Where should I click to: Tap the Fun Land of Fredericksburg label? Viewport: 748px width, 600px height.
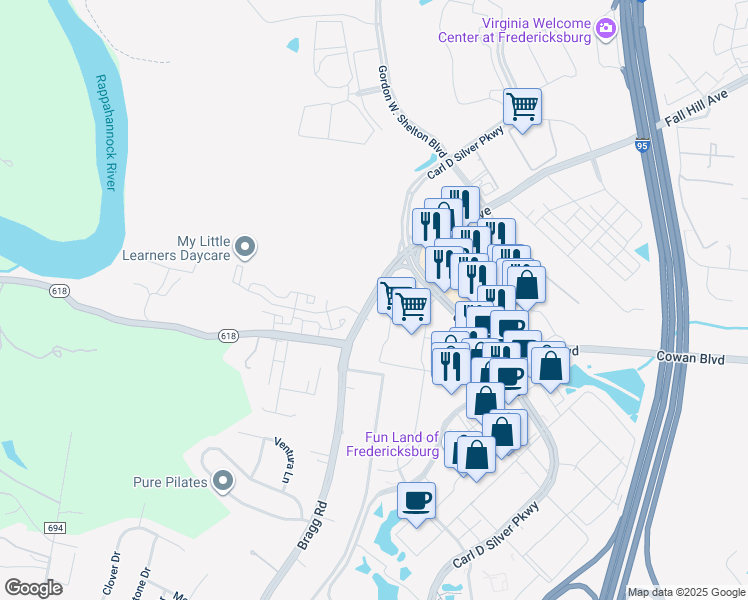392,444
